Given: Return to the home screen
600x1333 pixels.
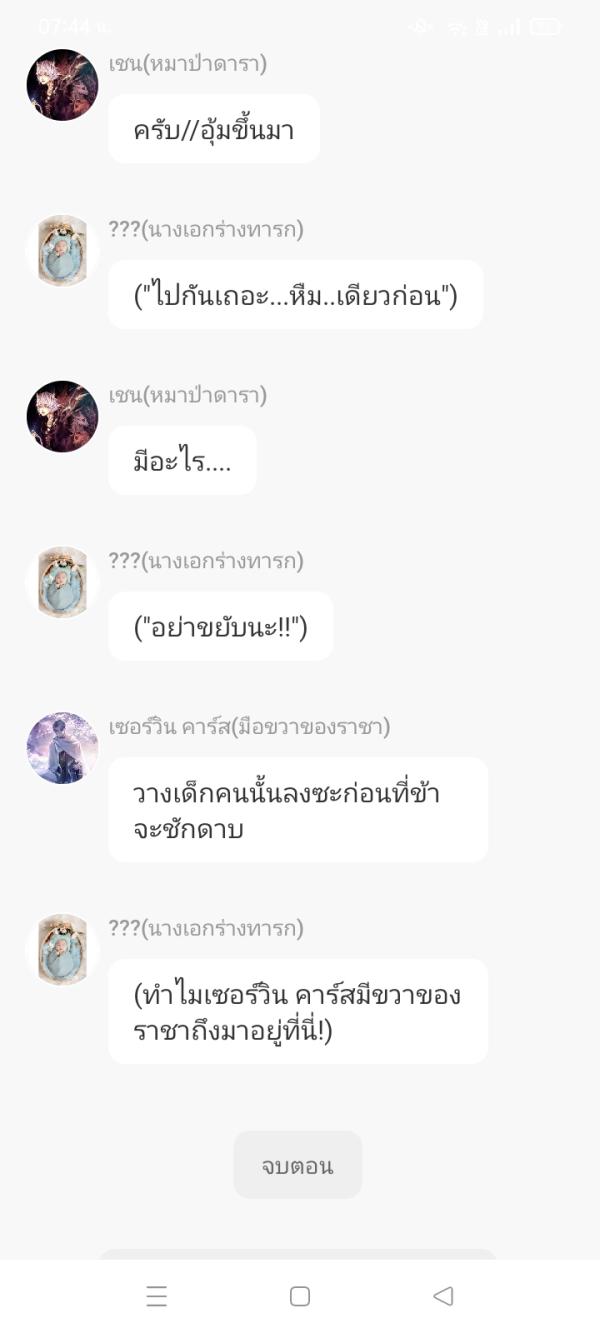Looking at the screenshot, I should (x=299, y=1296).
